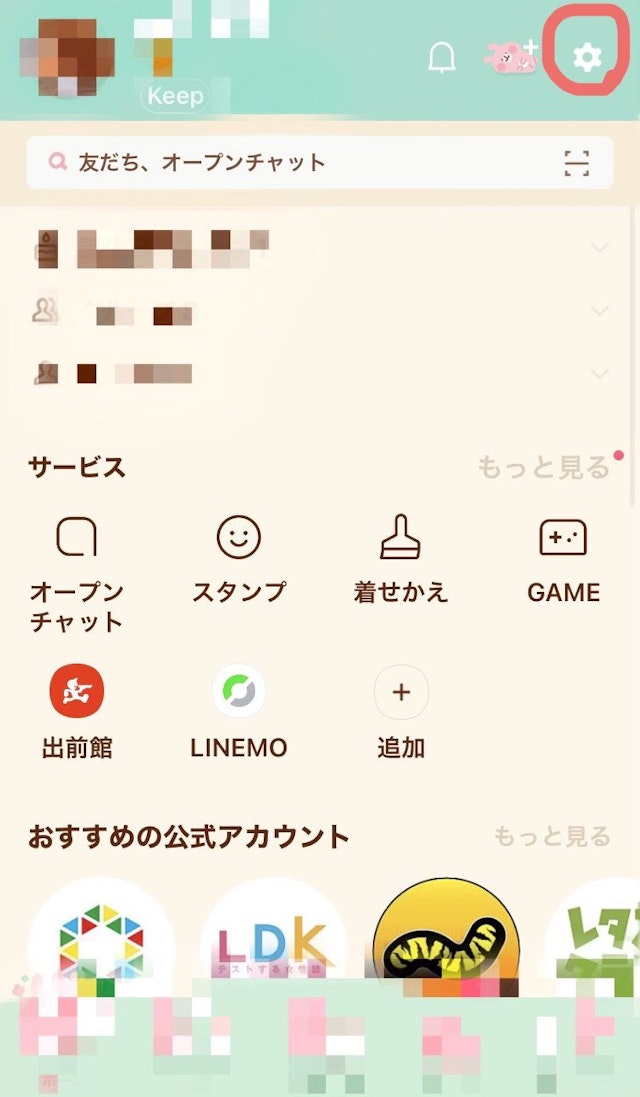Open 着せかえ themes
This screenshot has width=640, height=1097.
(401, 560)
